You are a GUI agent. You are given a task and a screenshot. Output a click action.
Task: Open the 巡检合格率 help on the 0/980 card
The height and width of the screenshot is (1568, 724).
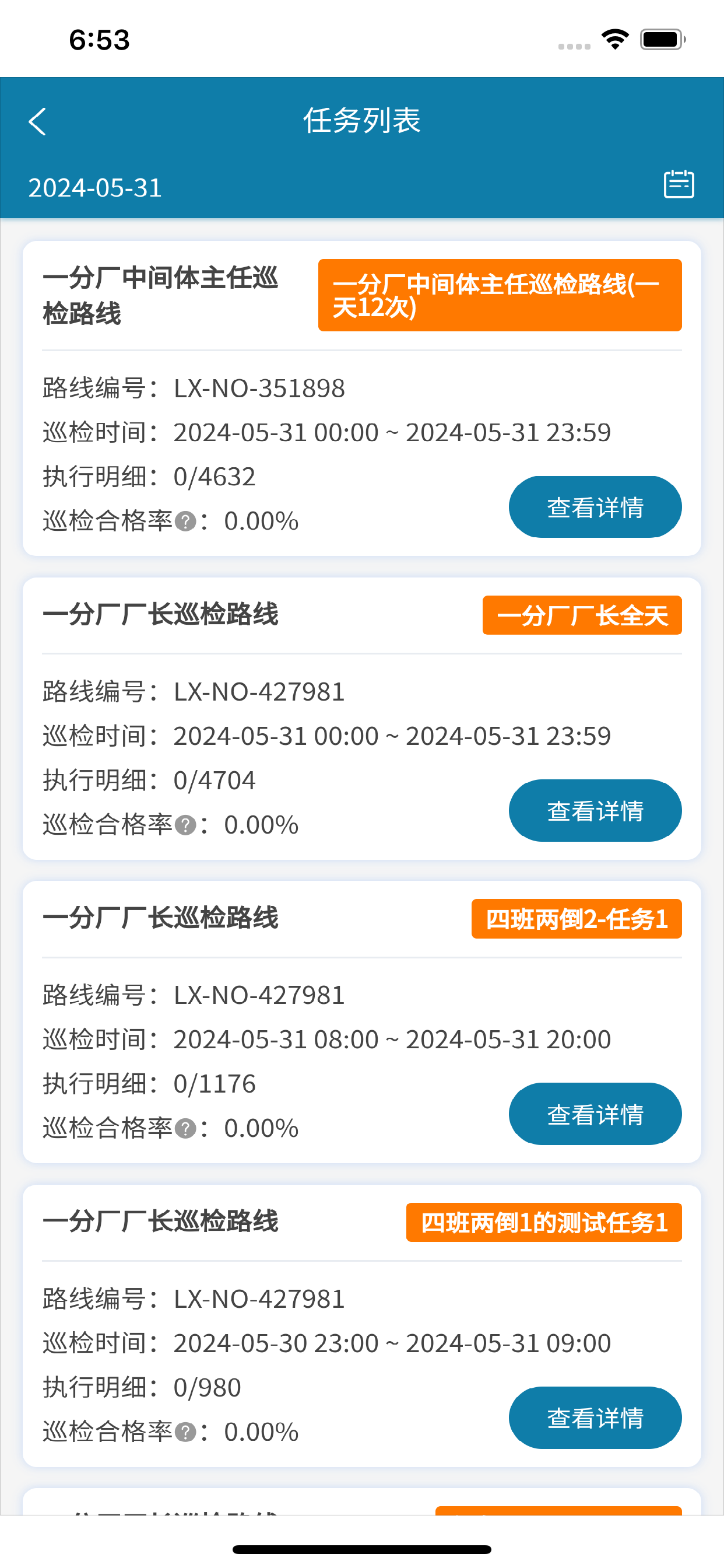click(185, 1432)
